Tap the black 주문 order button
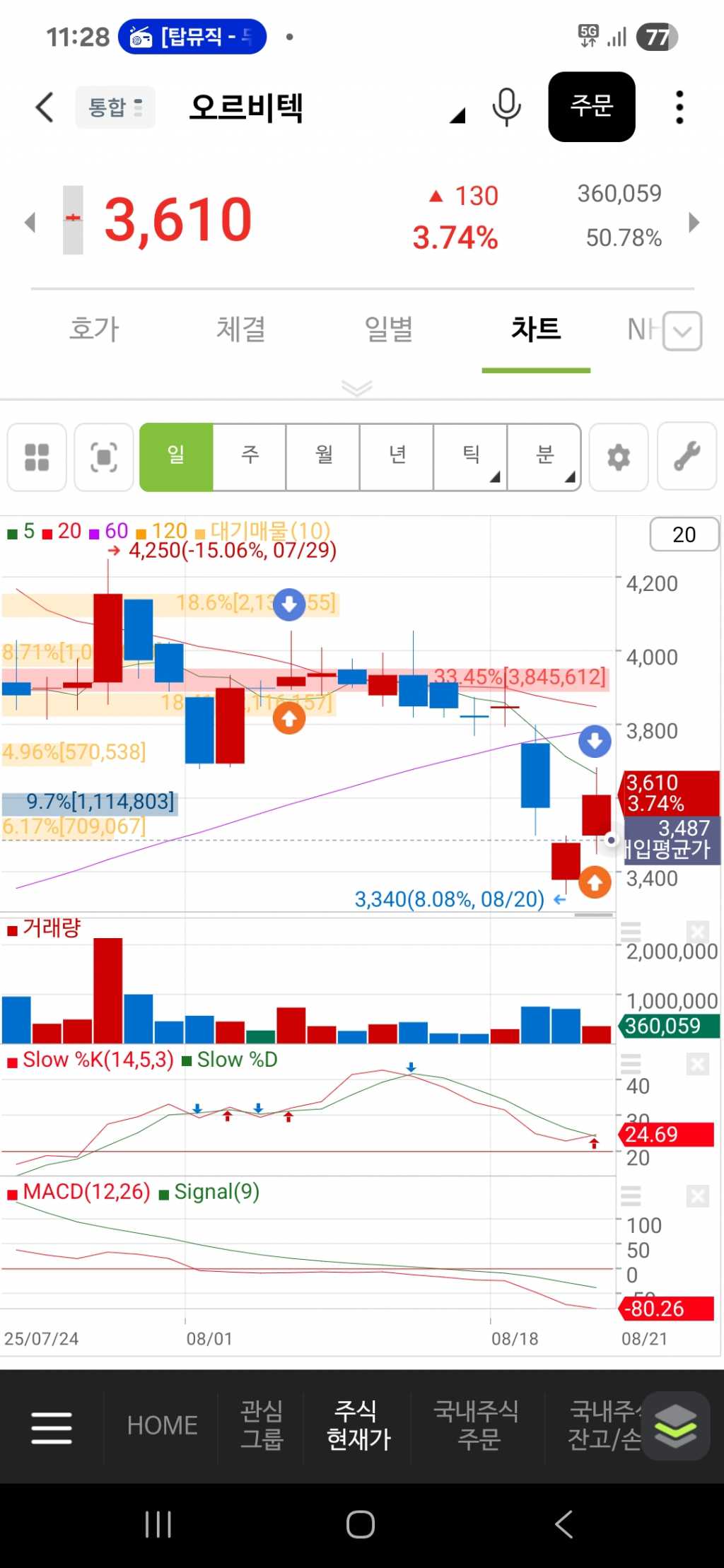The height and width of the screenshot is (1568, 724). coord(591,107)
